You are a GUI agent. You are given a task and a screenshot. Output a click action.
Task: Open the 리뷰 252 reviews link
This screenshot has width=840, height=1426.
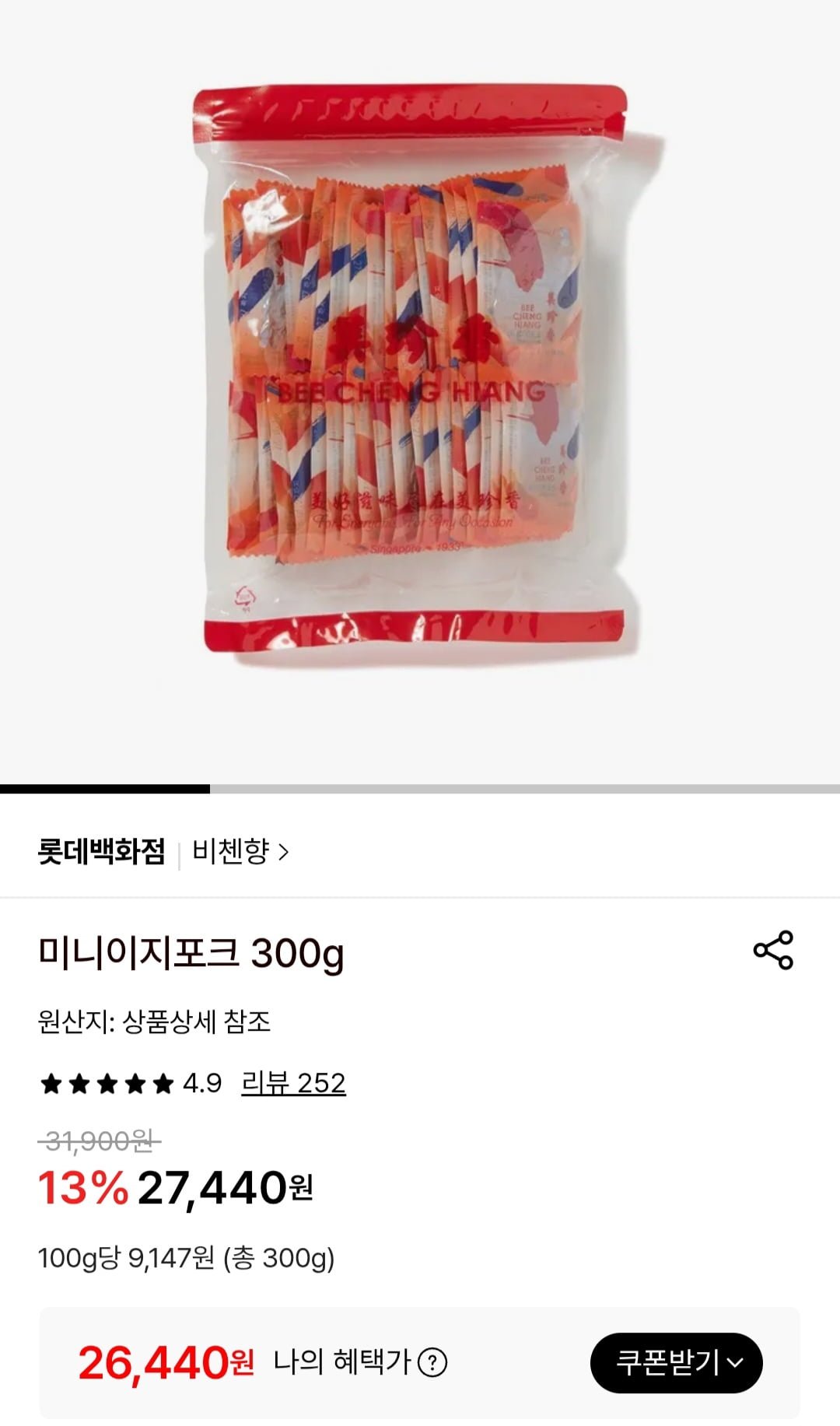[x=293, y=1083]
